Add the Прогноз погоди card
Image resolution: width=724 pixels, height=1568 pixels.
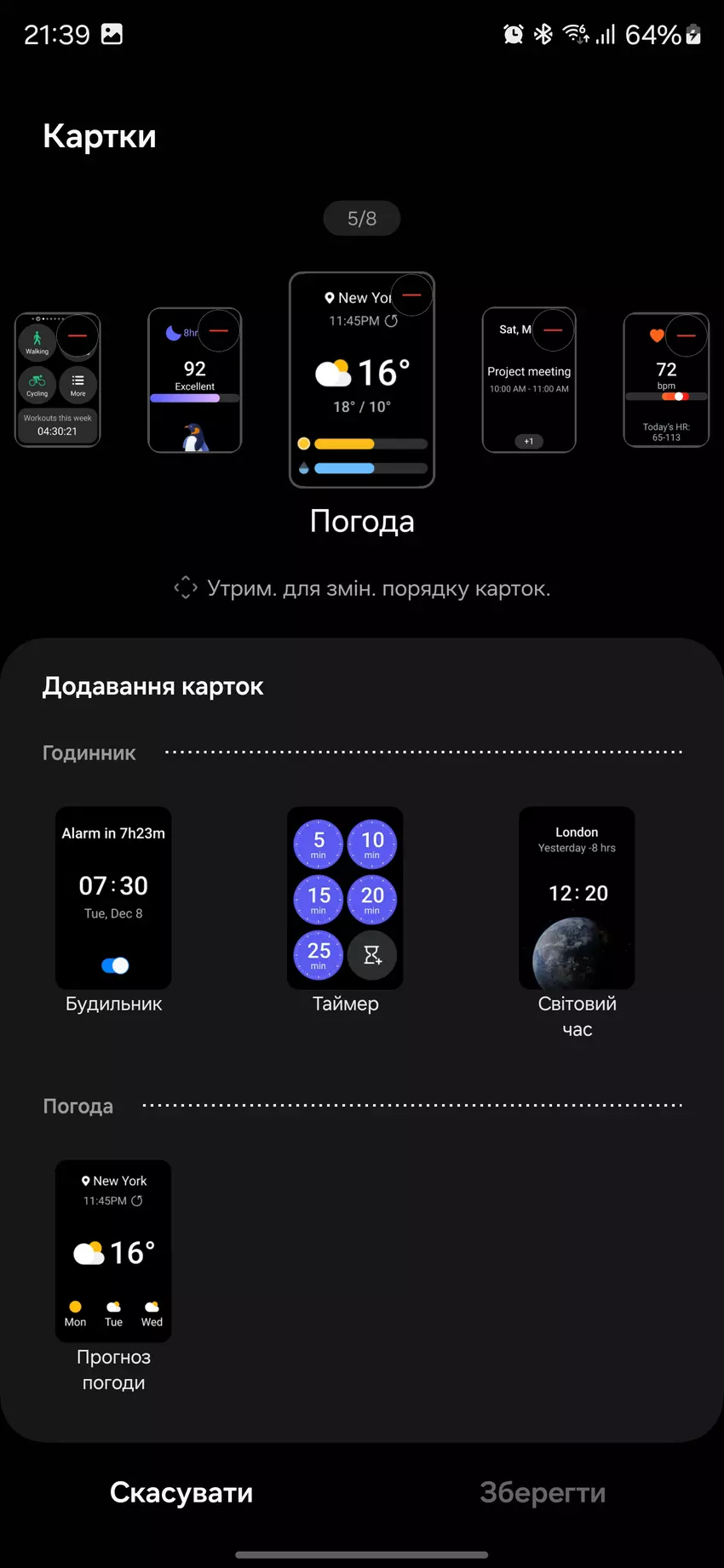pos(113,1251)
